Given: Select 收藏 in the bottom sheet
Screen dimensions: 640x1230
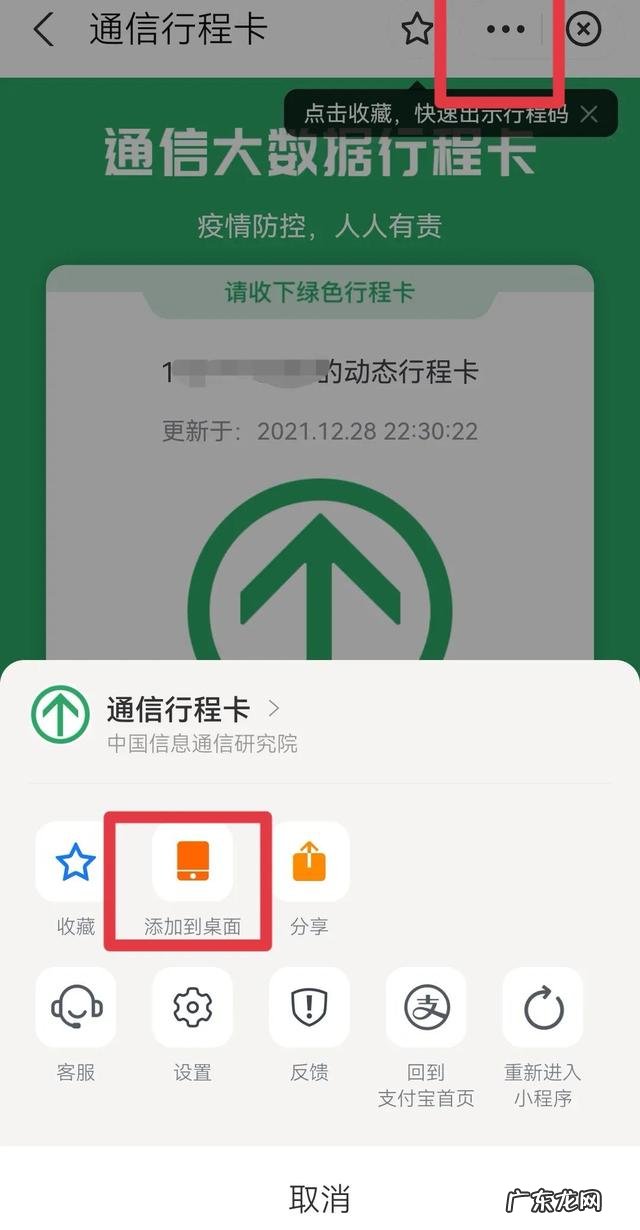Looking at the screenshot, I should point(76,862).
